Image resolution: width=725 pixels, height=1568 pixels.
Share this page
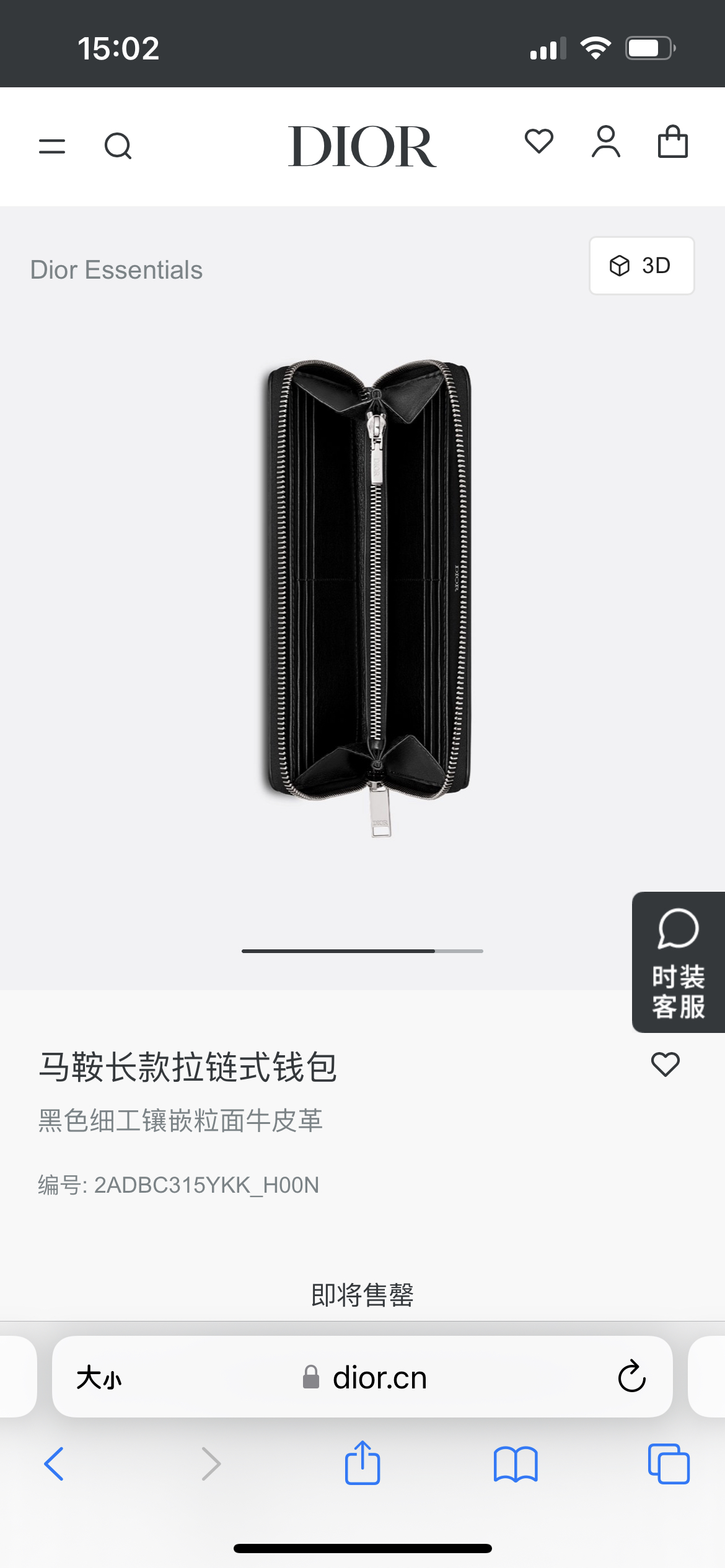point(362,1463)
